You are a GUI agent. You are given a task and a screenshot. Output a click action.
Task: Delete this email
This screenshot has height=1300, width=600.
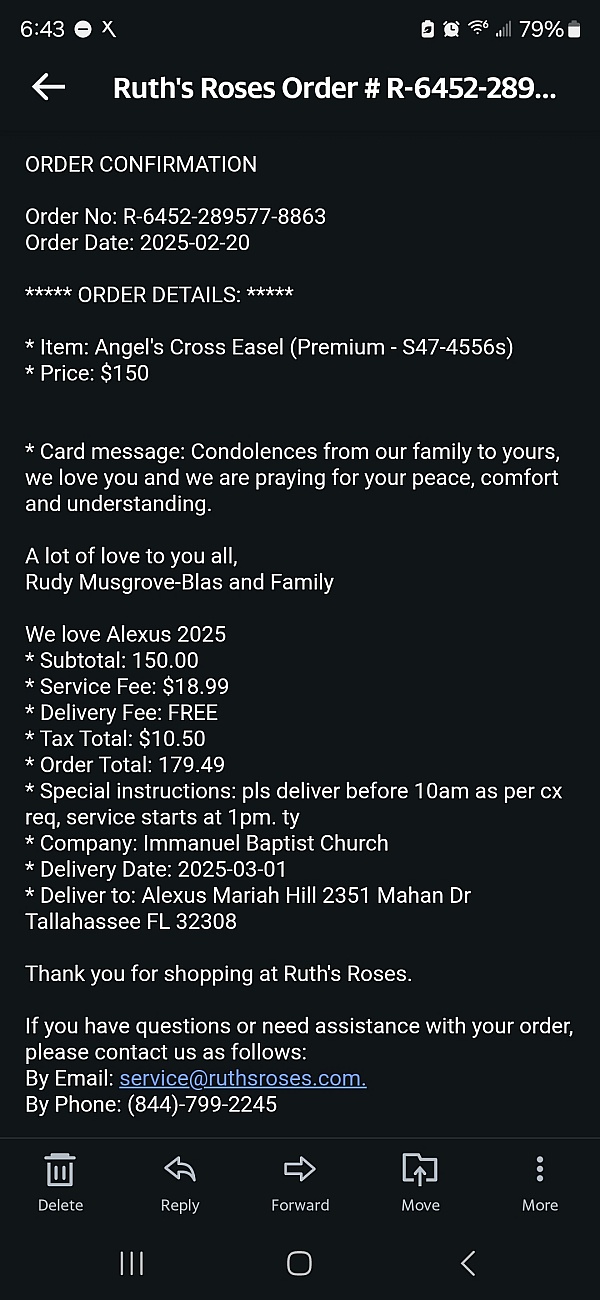tap(60, 1182)
